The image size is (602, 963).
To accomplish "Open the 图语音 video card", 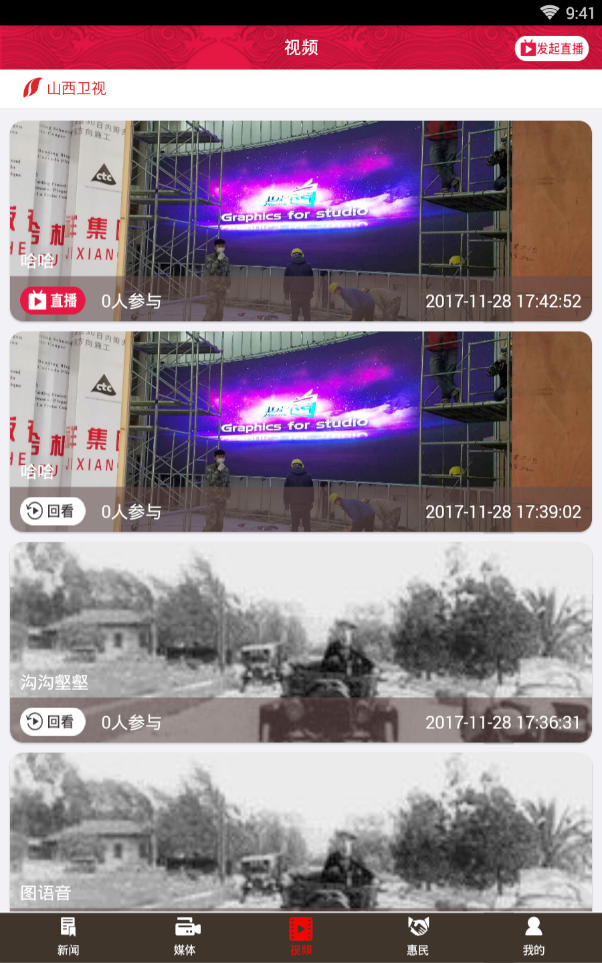I will point(300,830).
